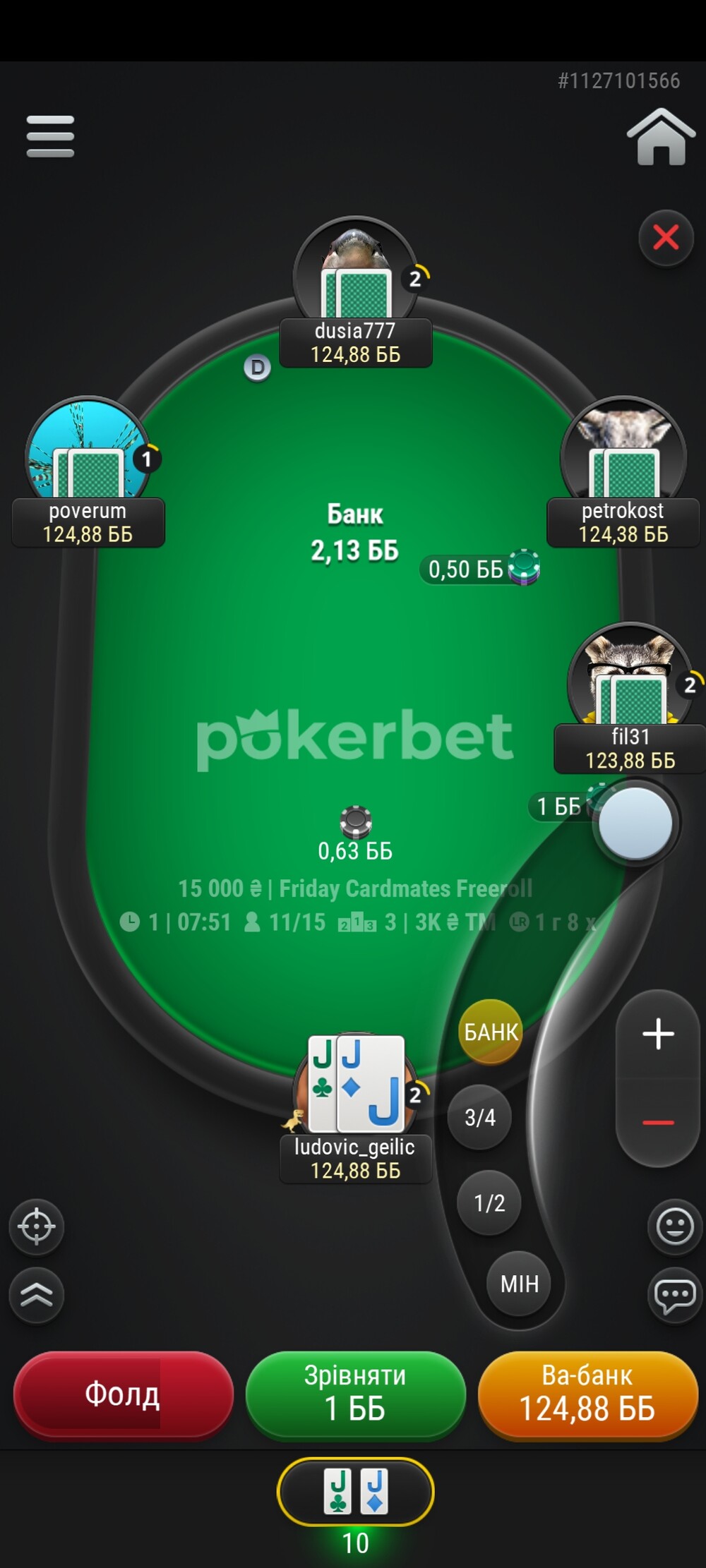Open the table chat
Image resolution: width=706 pixels, height=1568 pixels.
[x=674, y=1295]
